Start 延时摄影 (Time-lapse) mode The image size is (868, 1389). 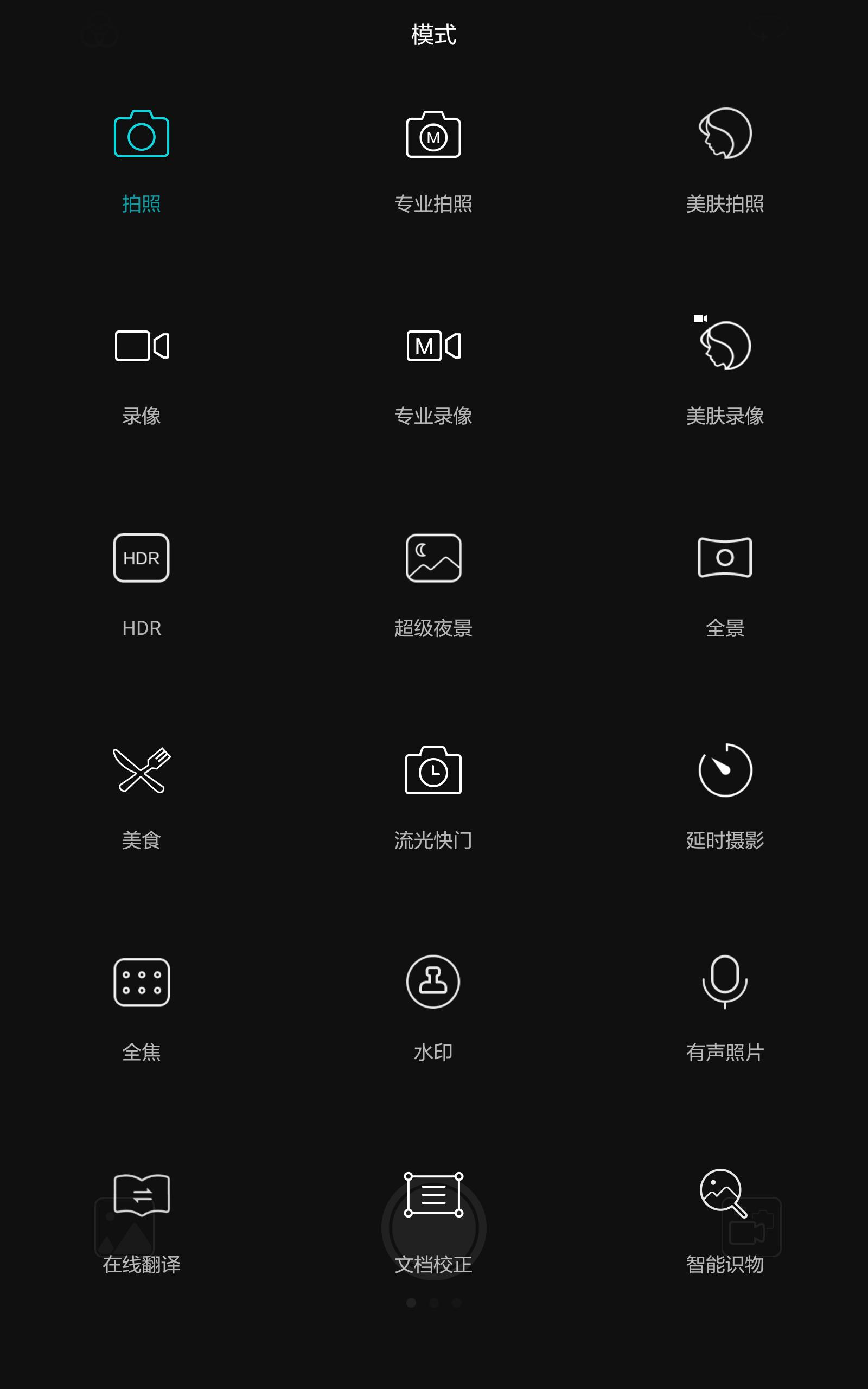(724, 770)
